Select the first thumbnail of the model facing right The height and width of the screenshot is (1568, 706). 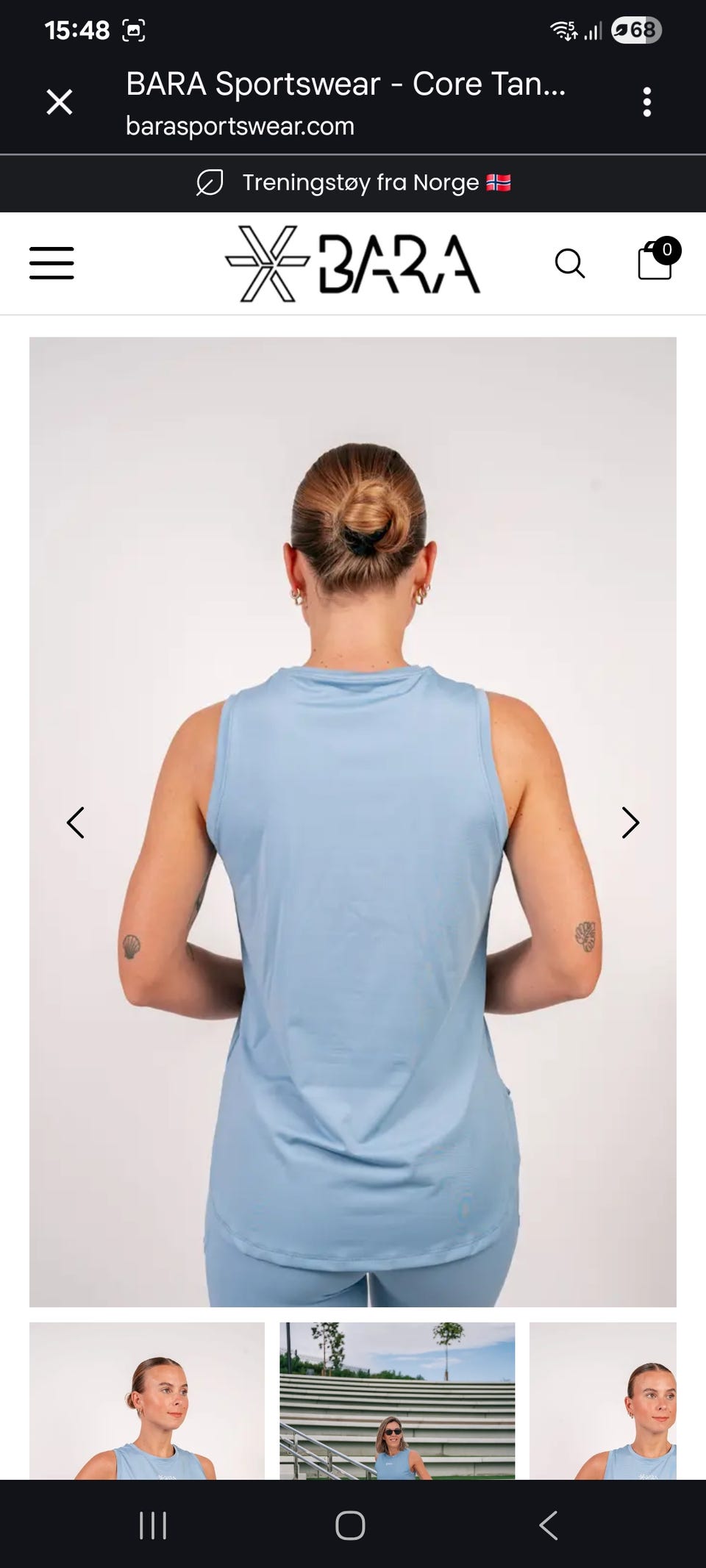click(147, 1400)
